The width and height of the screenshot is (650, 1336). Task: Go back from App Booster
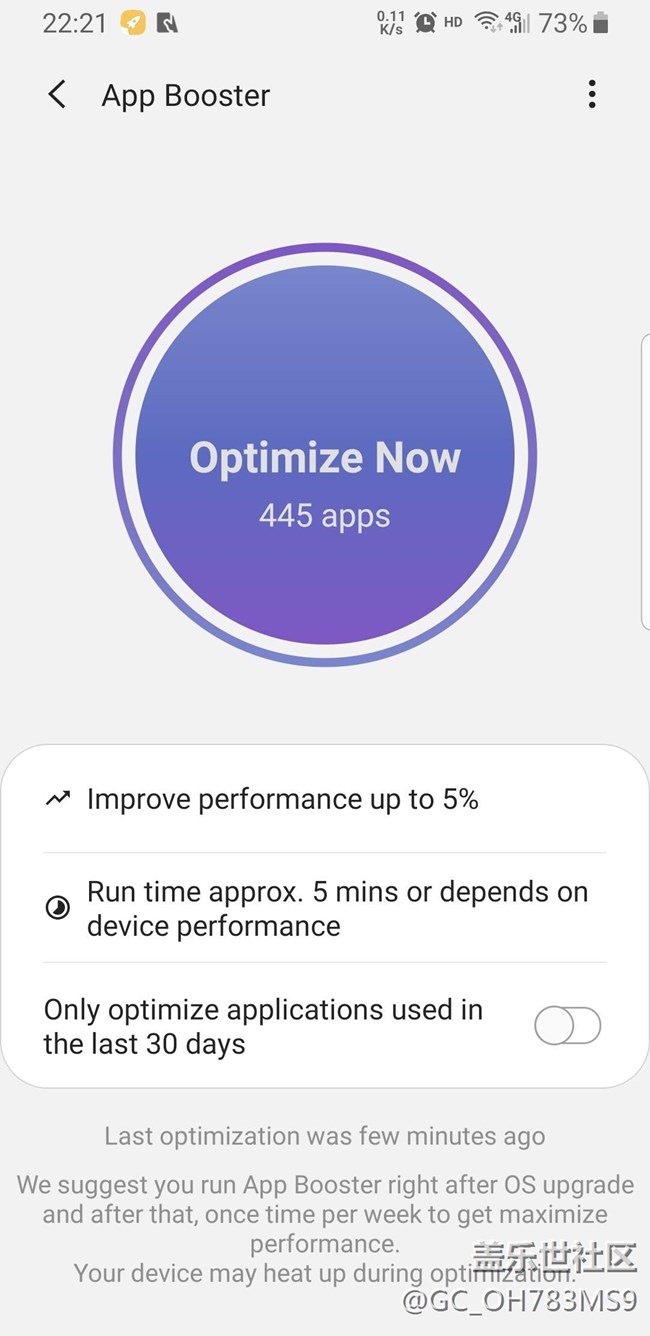coord(57,95)
